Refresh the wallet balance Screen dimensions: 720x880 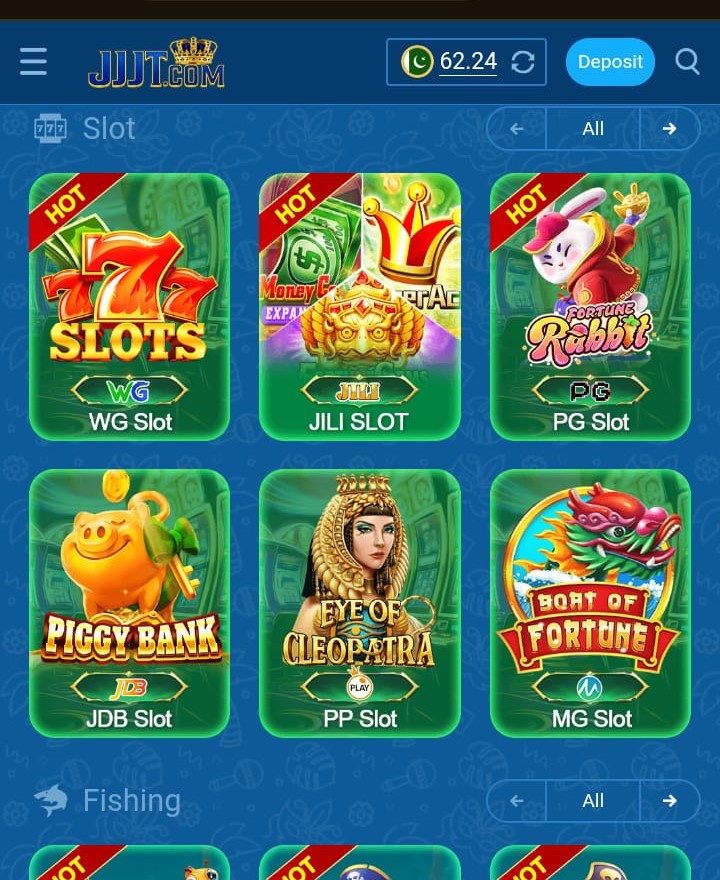coord(523,62)
